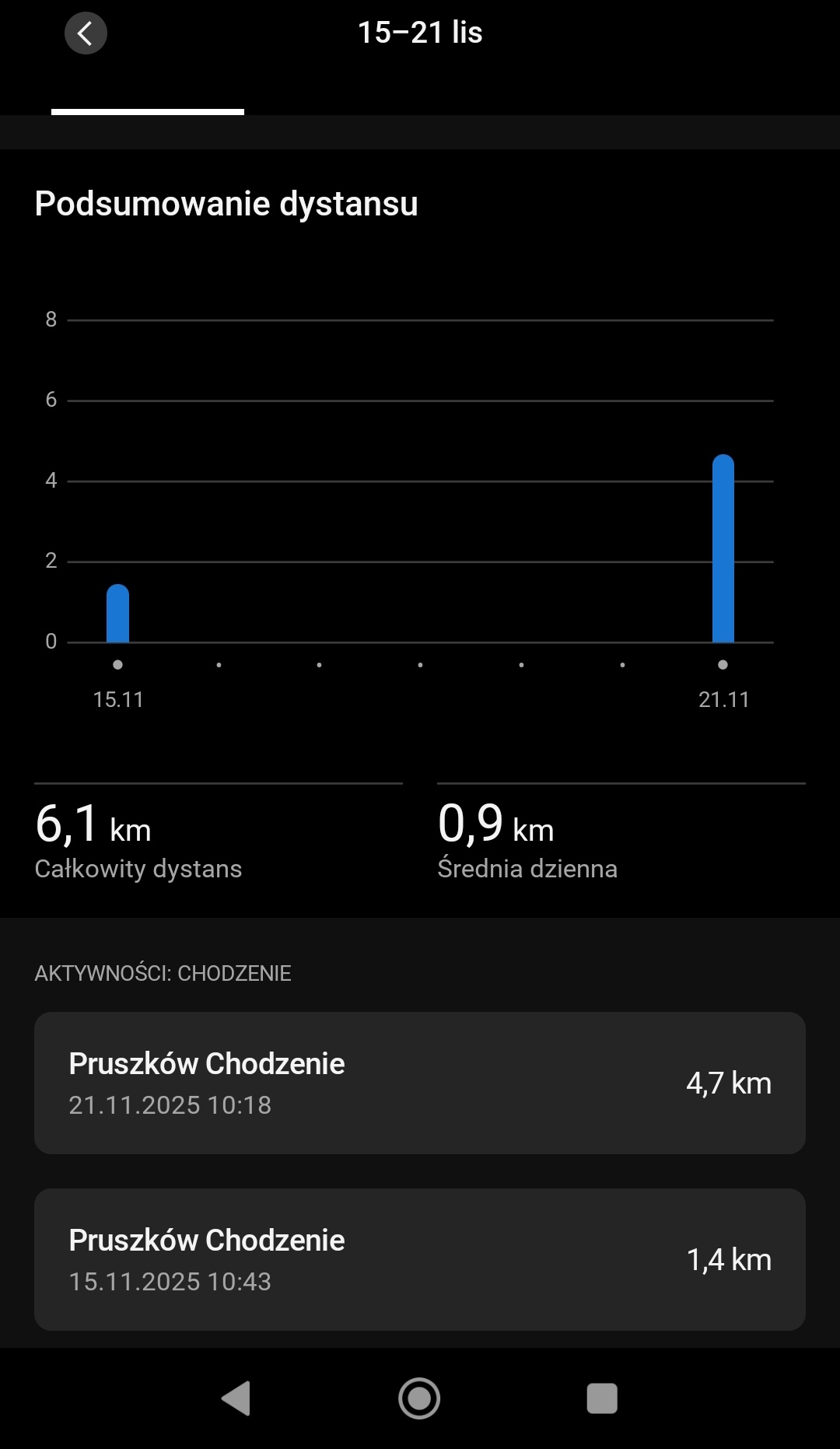840x1449 pixels.
Task: Open recent apps from the navigation bar
Action: (x=602, y=1398)
